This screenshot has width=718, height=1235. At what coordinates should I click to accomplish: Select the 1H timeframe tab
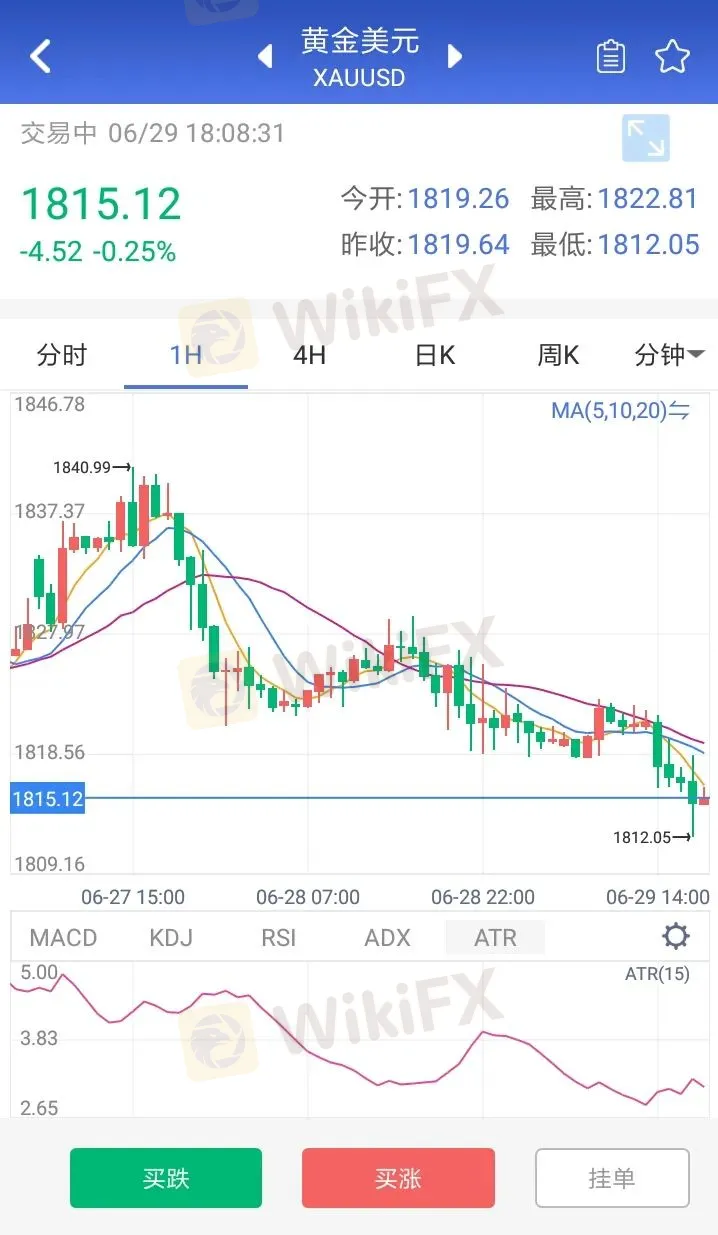(x=186, y=355)
